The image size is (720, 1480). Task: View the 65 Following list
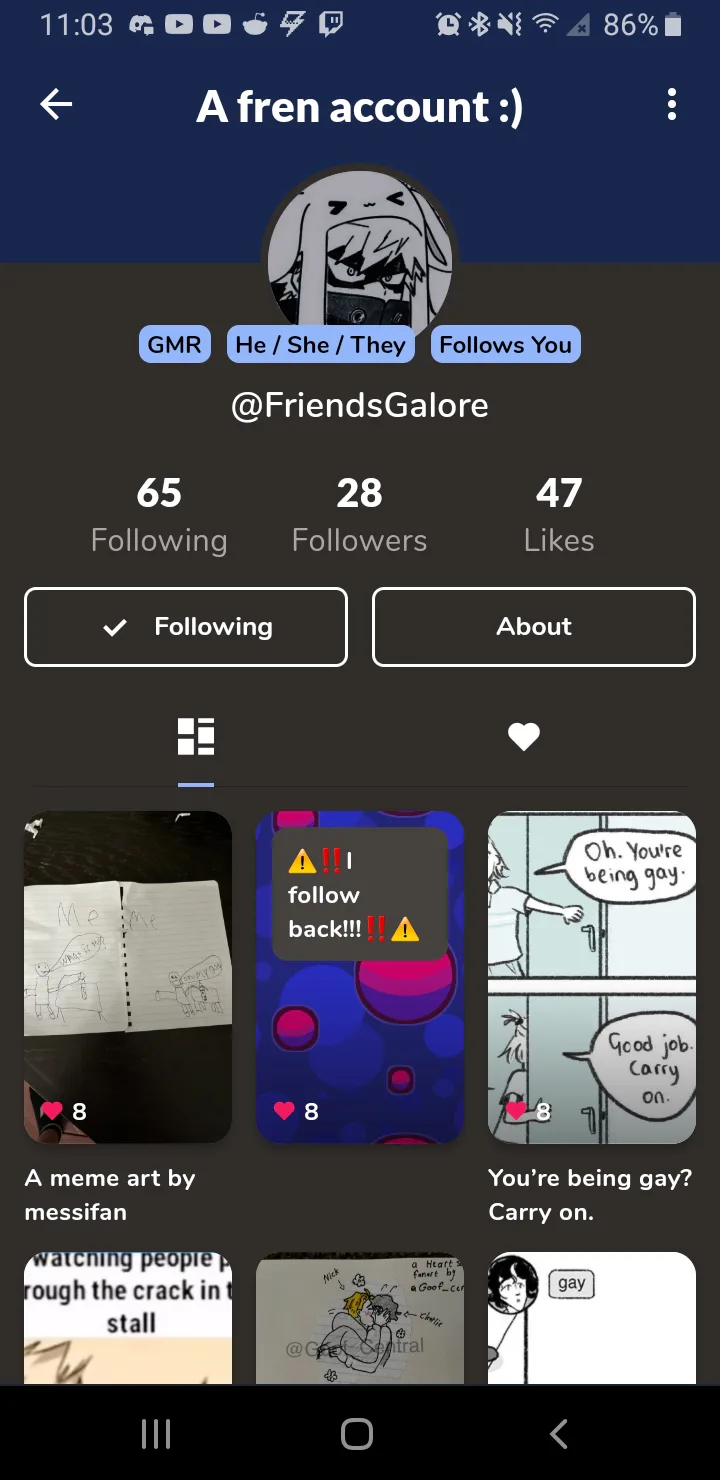(159, 514)
